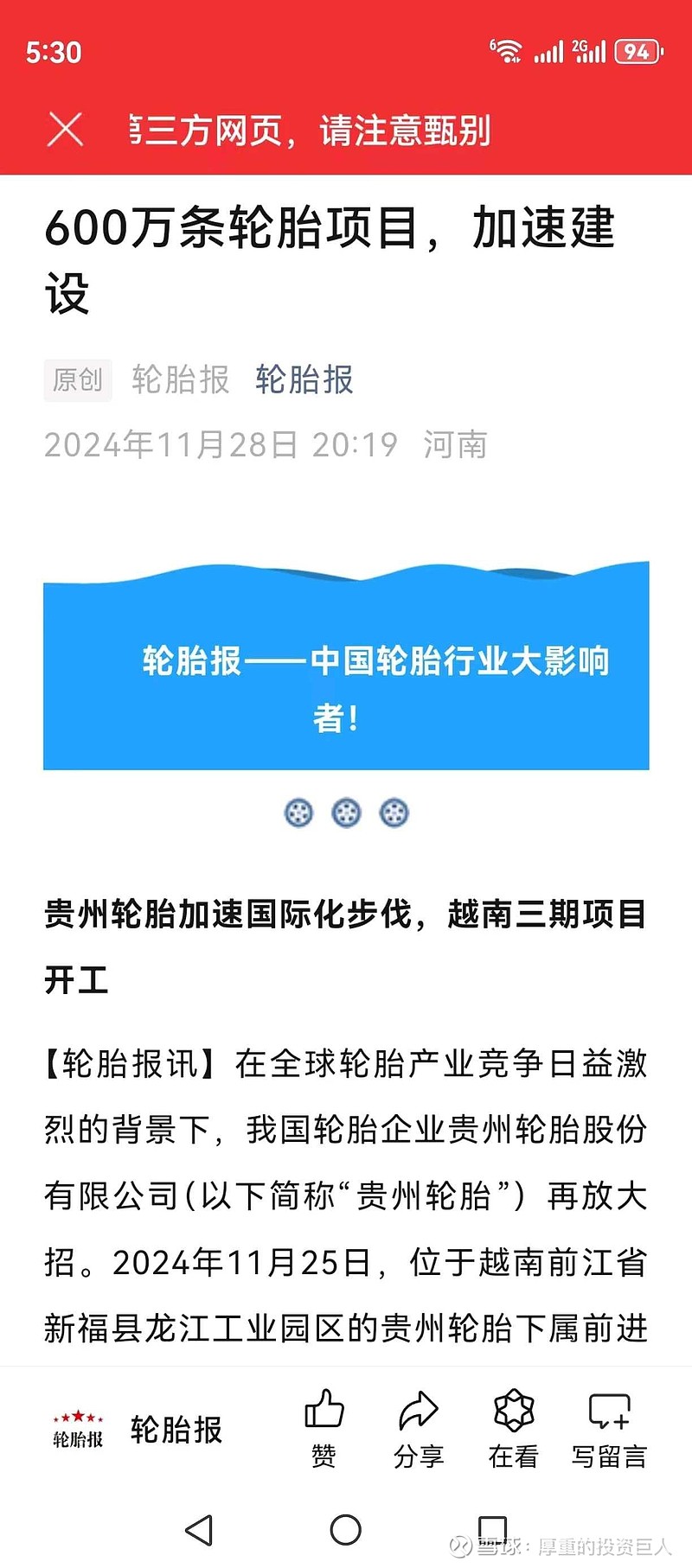Click the first tire wheel separator icon
The image size is (692, 1568).
pos(298,813)
